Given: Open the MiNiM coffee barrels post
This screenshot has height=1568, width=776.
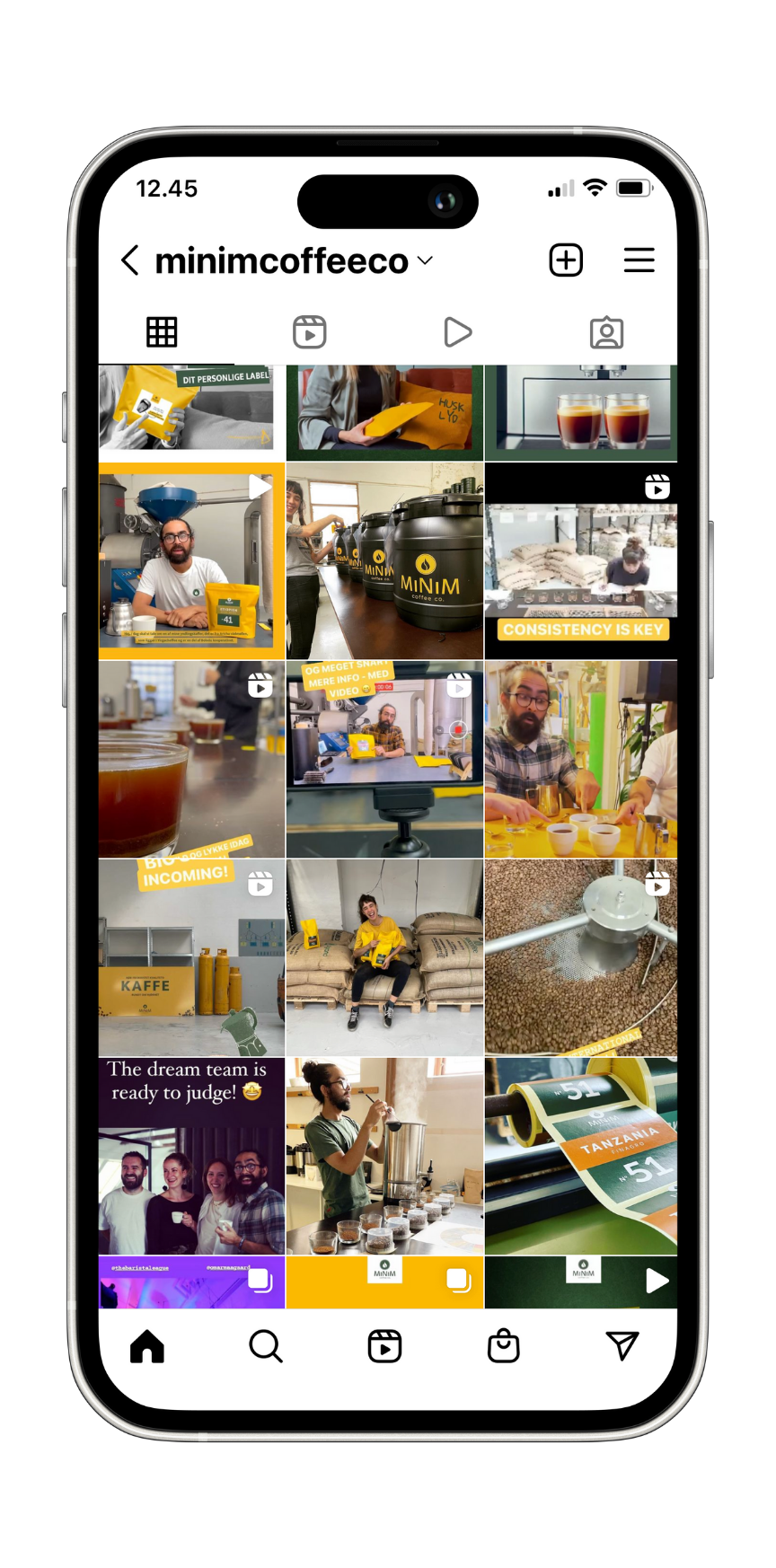Looking at the screenshot, I should pos(384,561).
